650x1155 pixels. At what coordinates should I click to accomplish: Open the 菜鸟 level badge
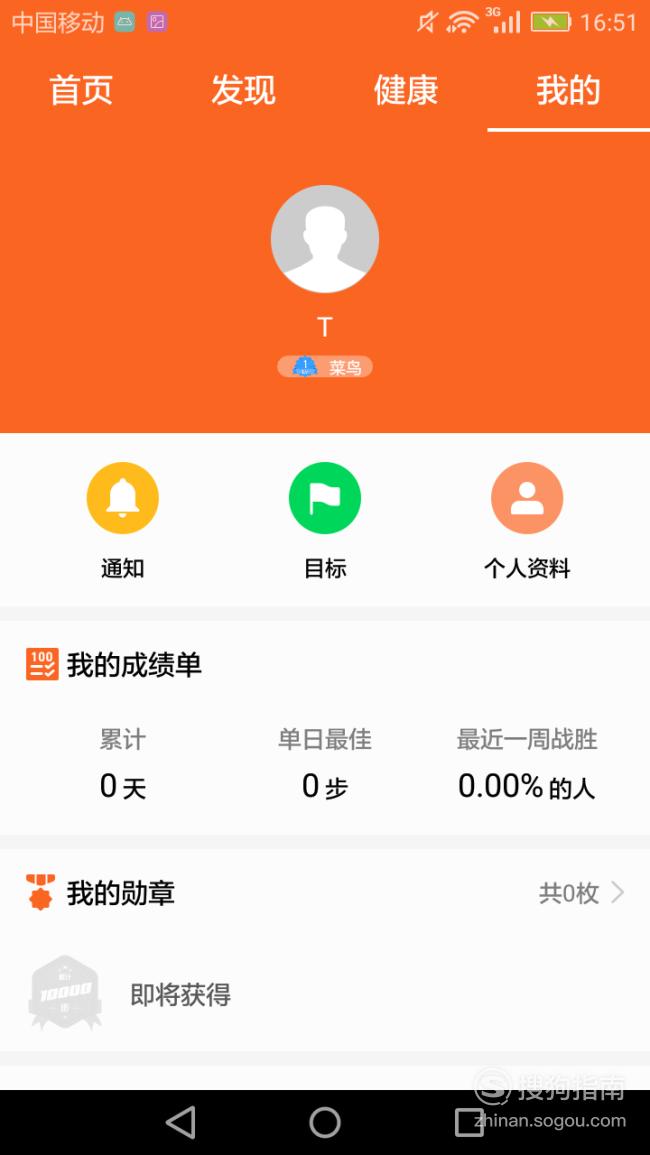point(325,366)
